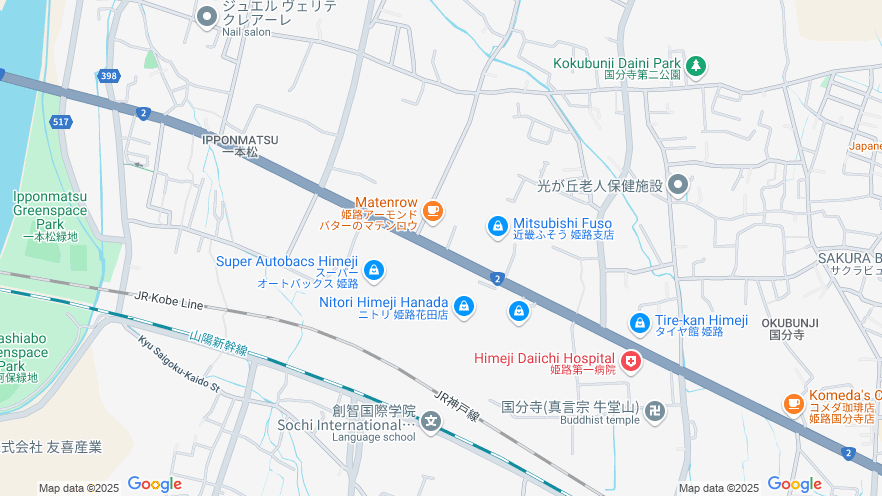Open the Sochi International language school pin

[431, 424]
